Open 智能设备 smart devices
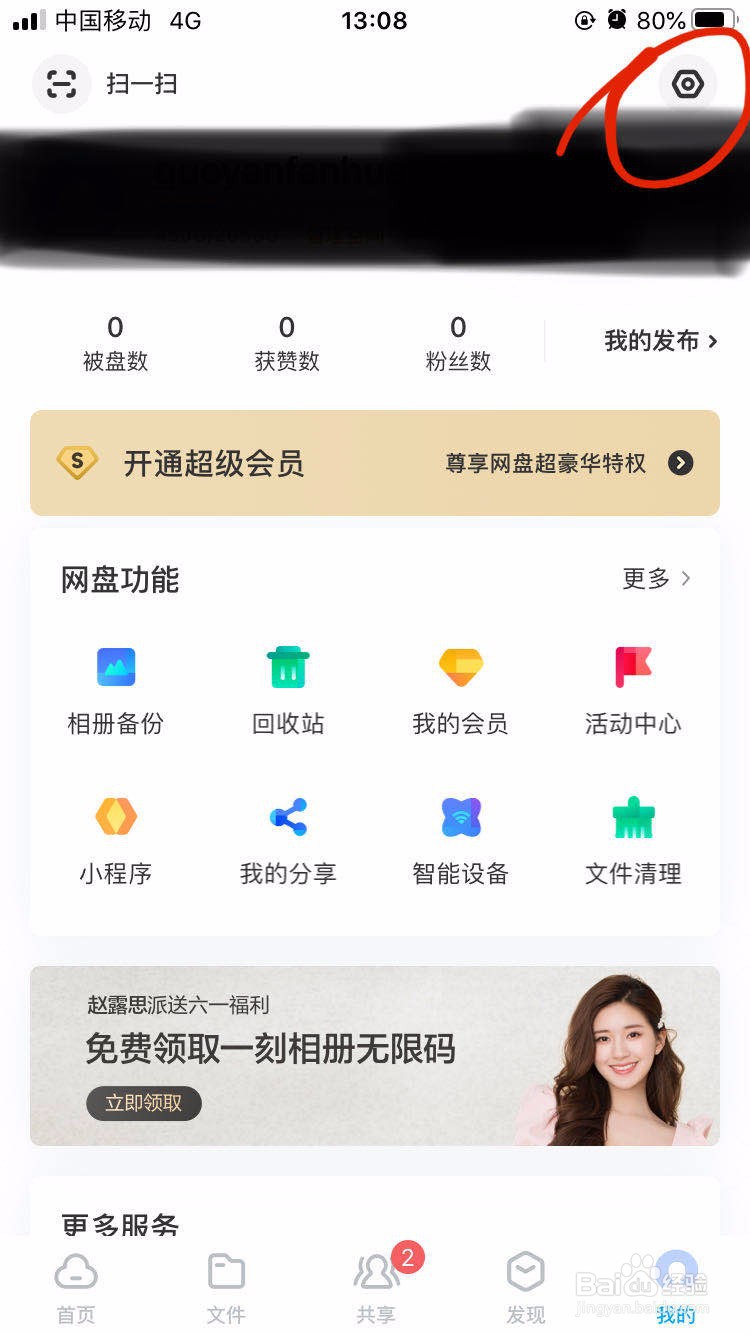This screenshot has height=1334, width=750. pyautogui.click(x=459, y=838)
